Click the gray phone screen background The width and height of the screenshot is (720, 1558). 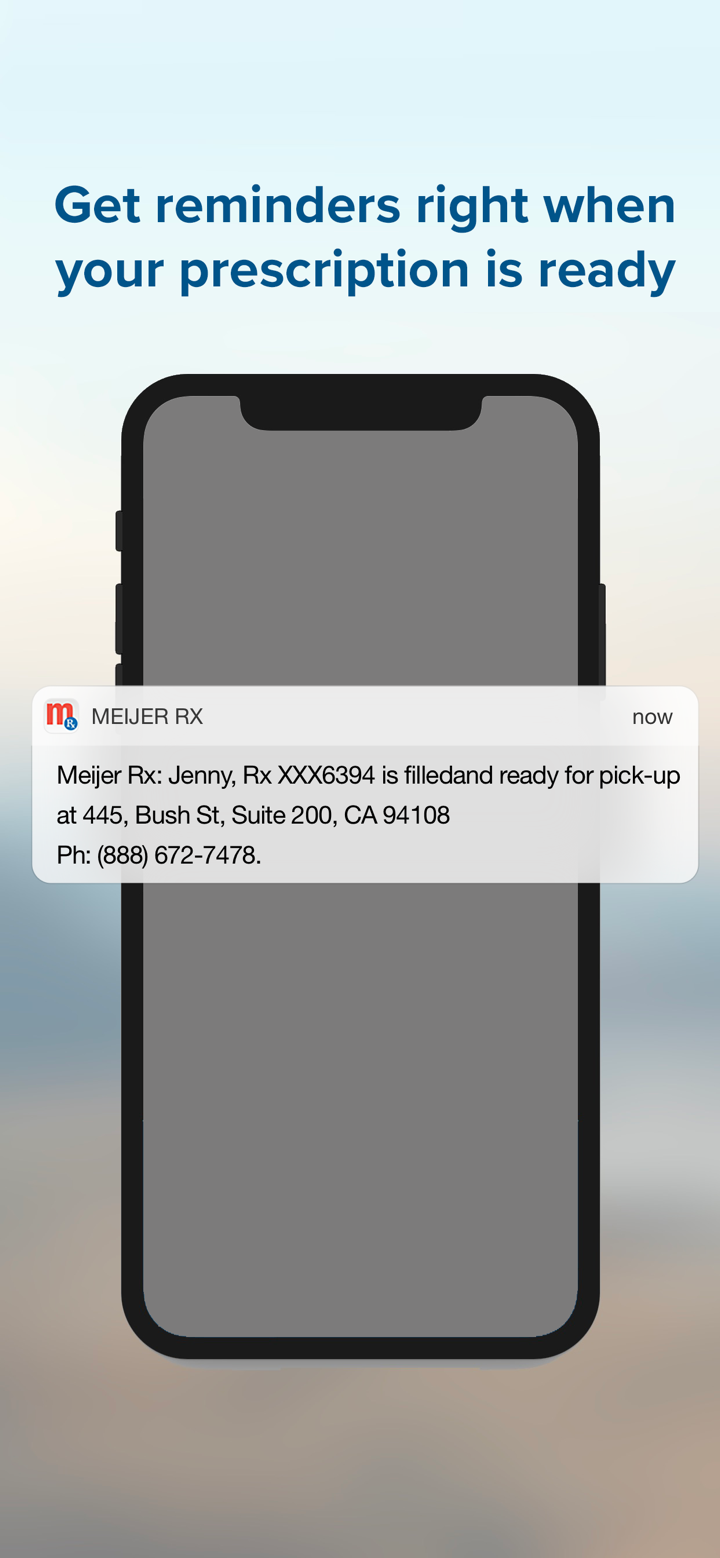coord(360,1100)
